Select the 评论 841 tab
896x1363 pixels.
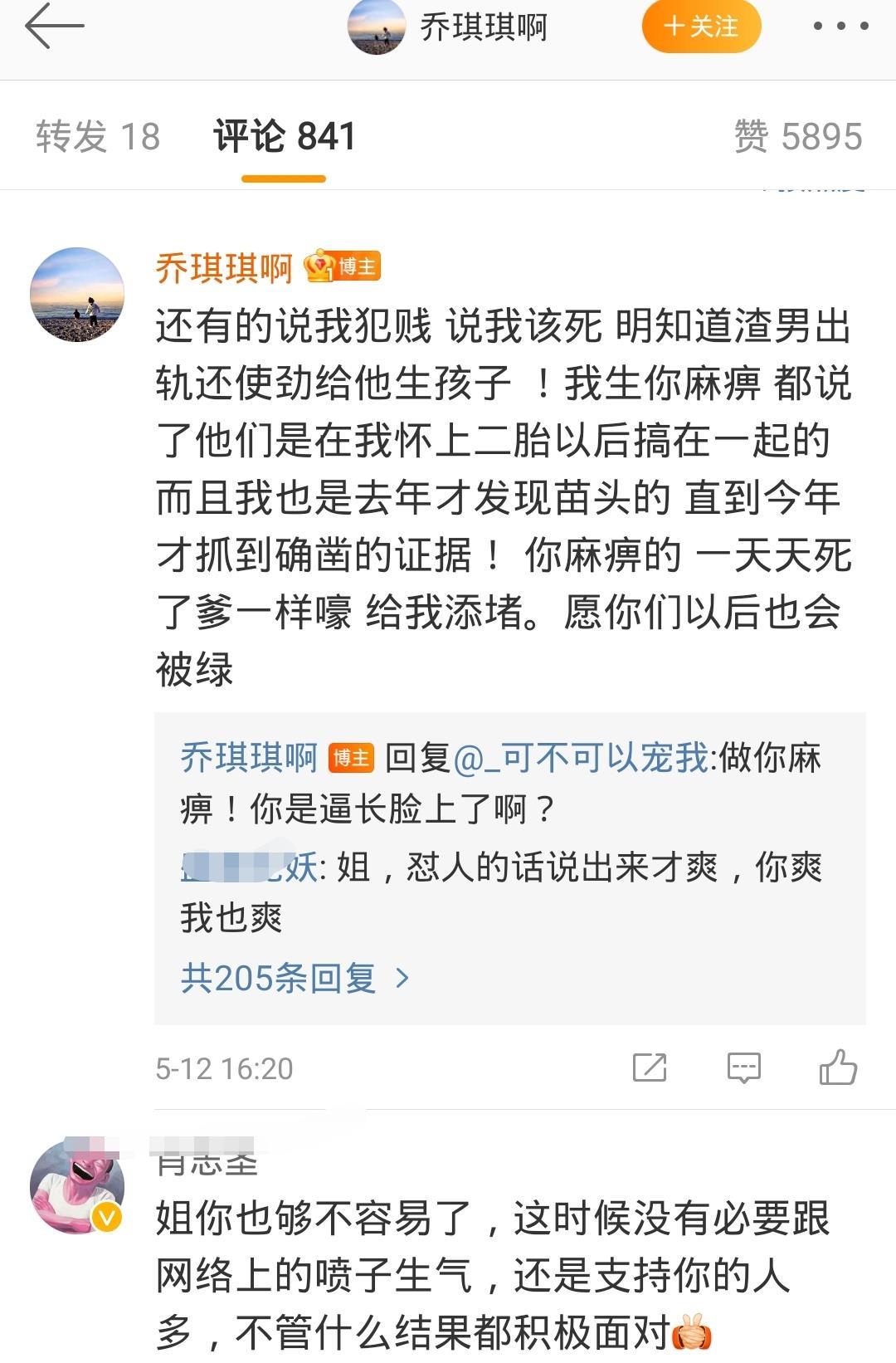tap(284, 137)
